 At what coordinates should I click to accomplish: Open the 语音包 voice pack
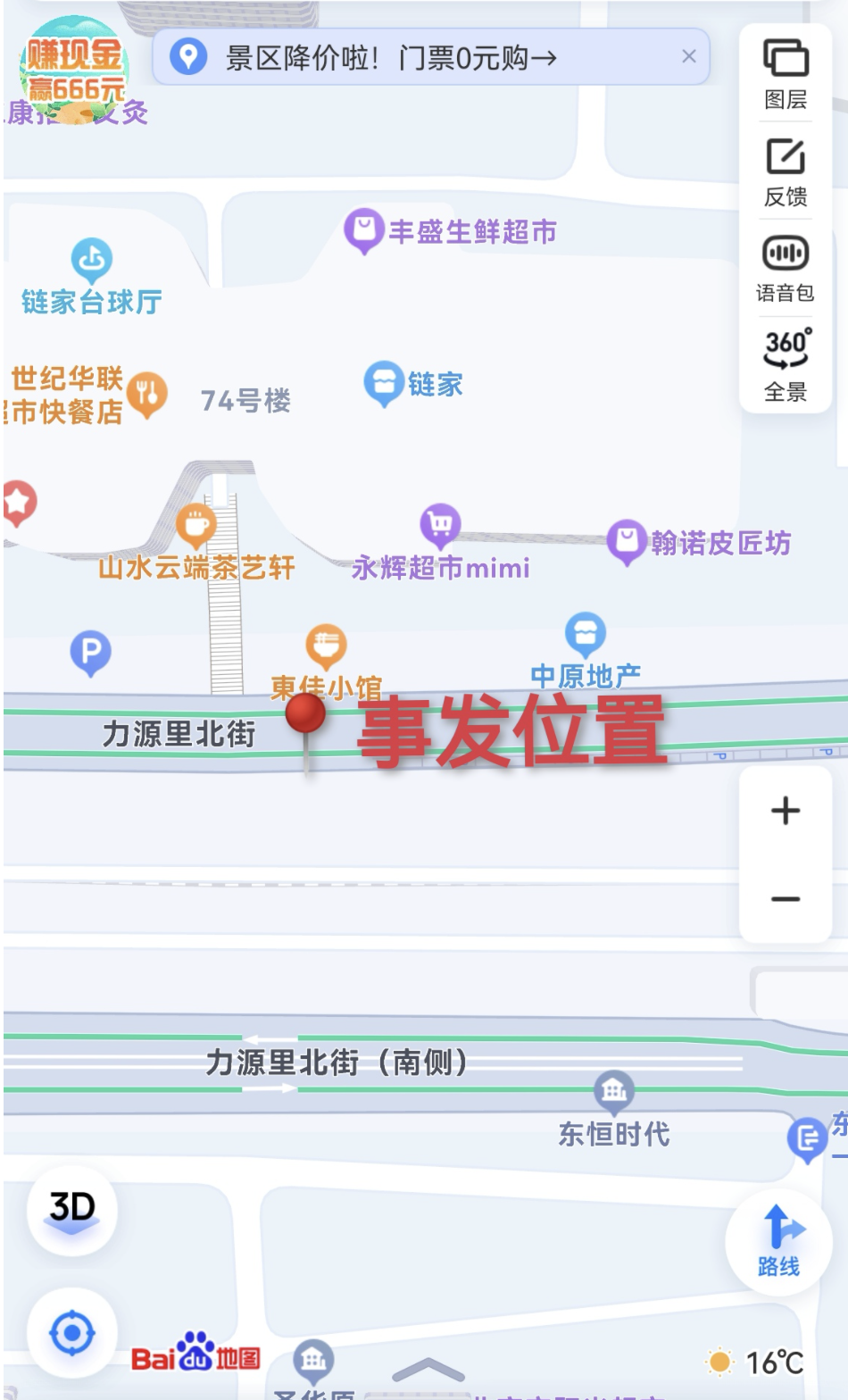point(786,269)
